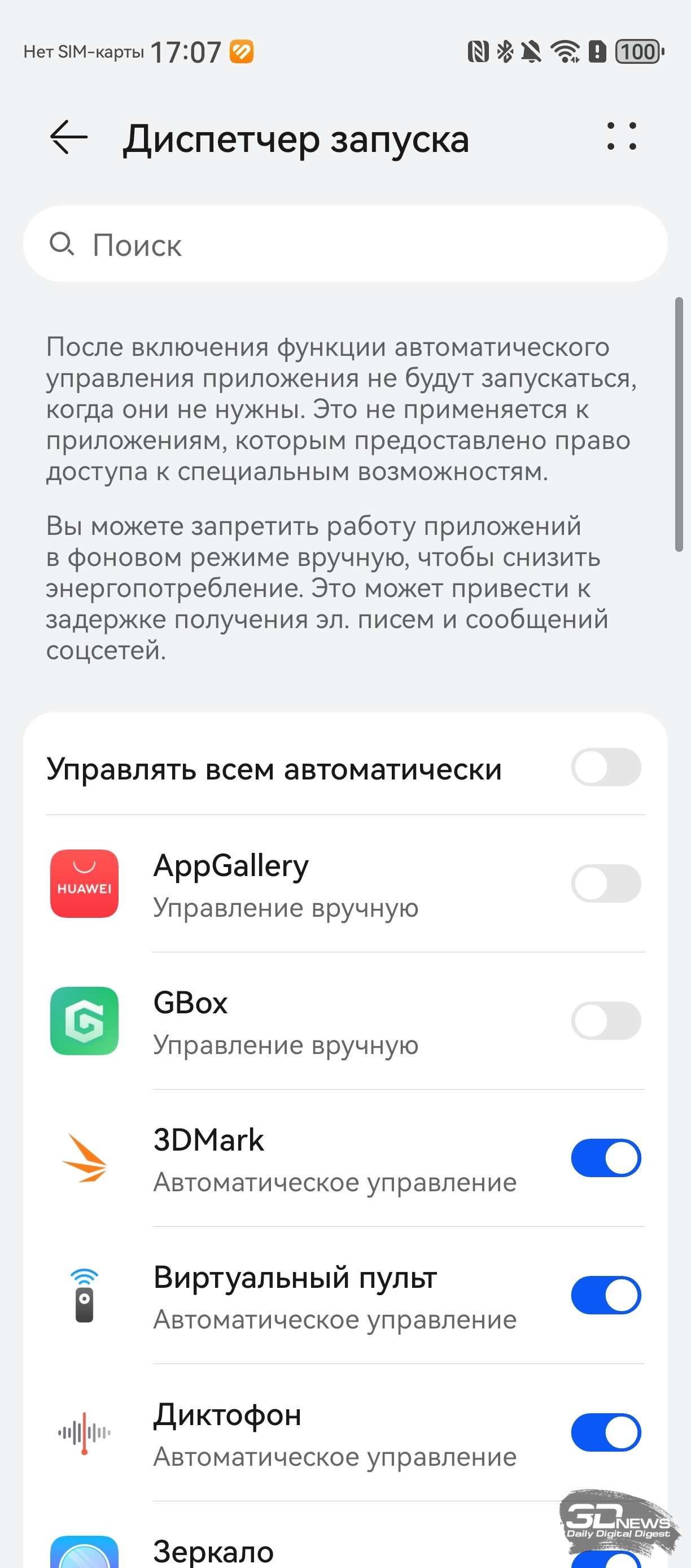Turn off the Диктофон toggle
Screen dimensions: 691x1568
pos(605,1432)
